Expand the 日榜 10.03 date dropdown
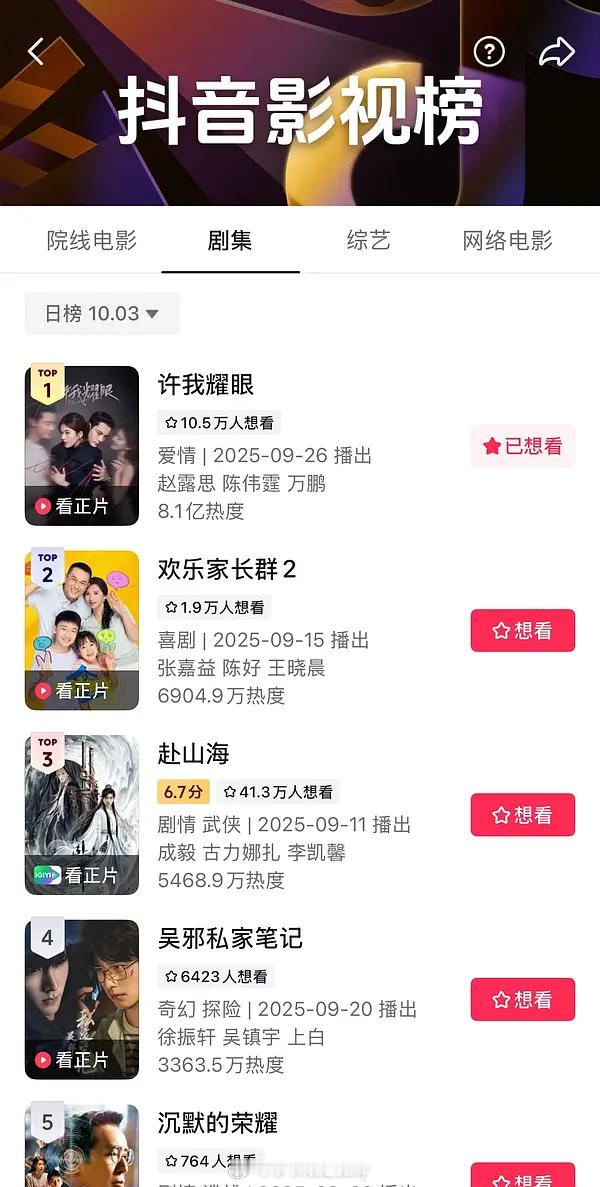This screenshot has width=600, height=1187. (x=102, y=314)
